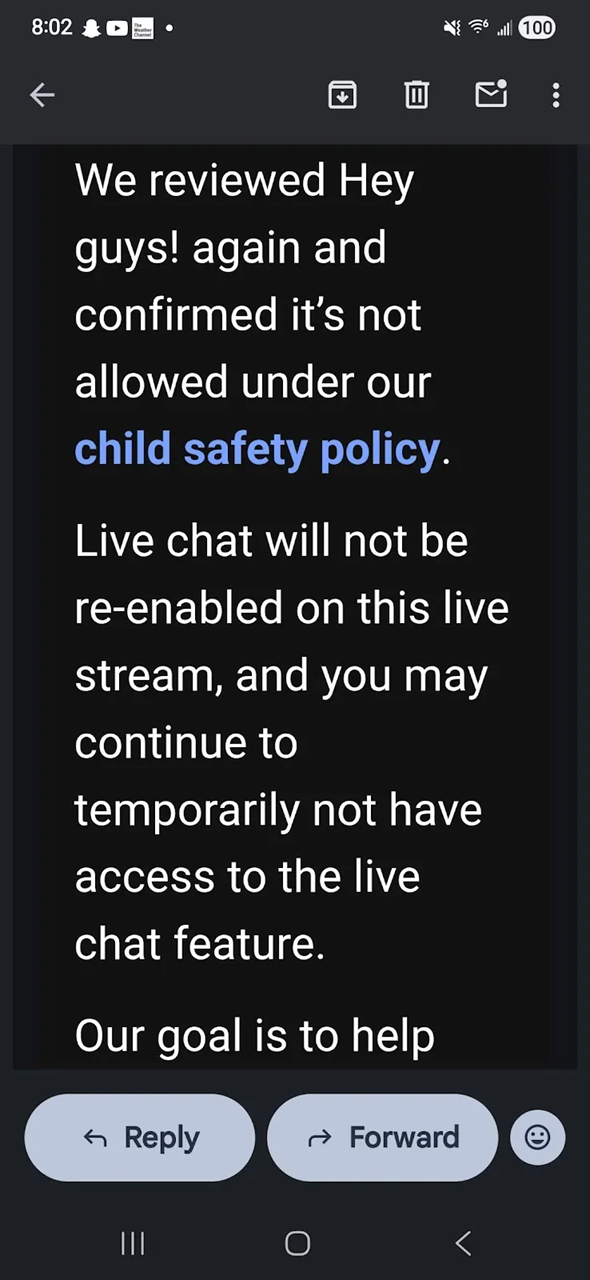Add an emoji reaction
Image resolution: width=590 pixels, height=1280 pixels.
538,1137
